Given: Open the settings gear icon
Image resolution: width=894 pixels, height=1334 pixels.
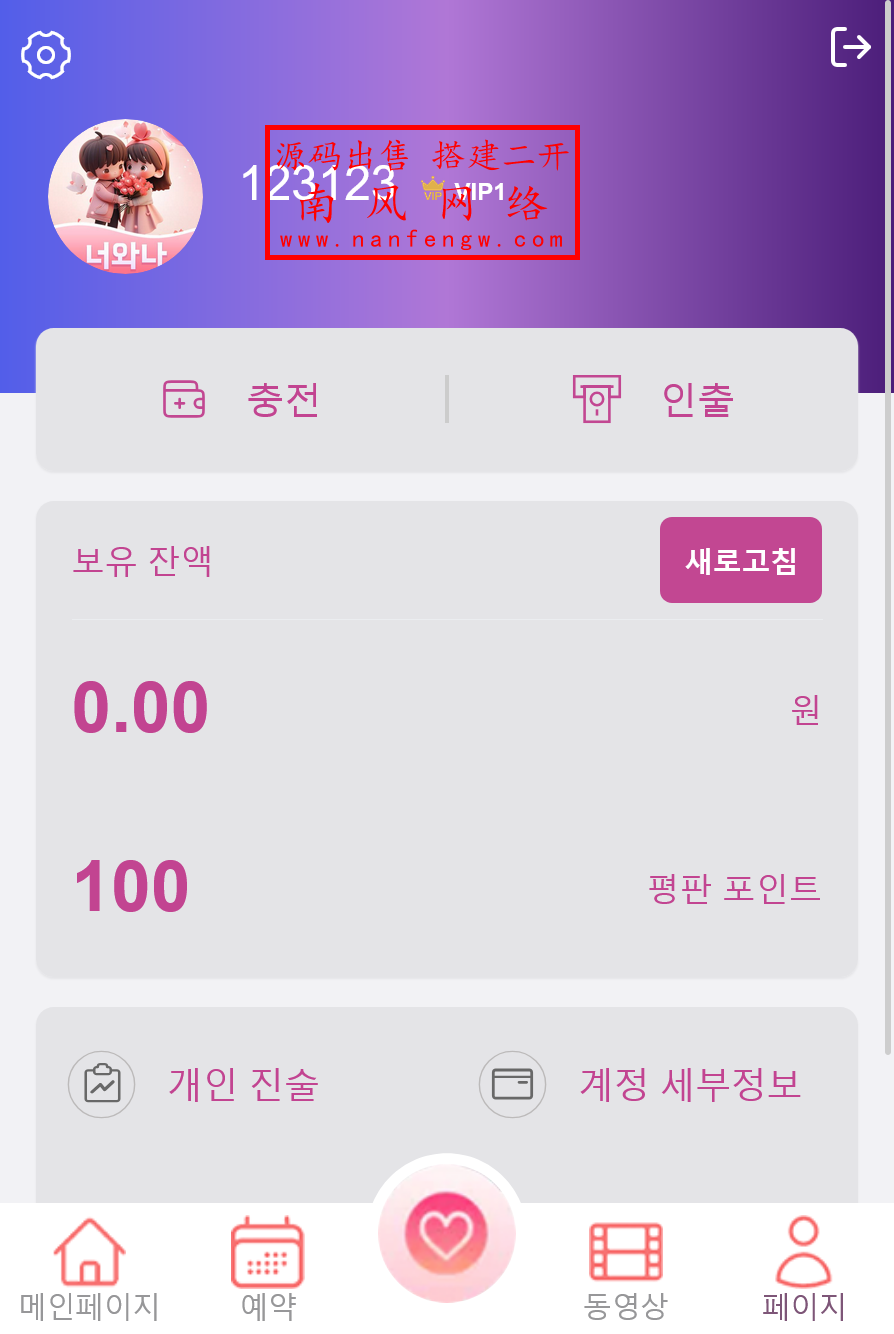Looking at the screenshot, I should click(x=46, y=55).
